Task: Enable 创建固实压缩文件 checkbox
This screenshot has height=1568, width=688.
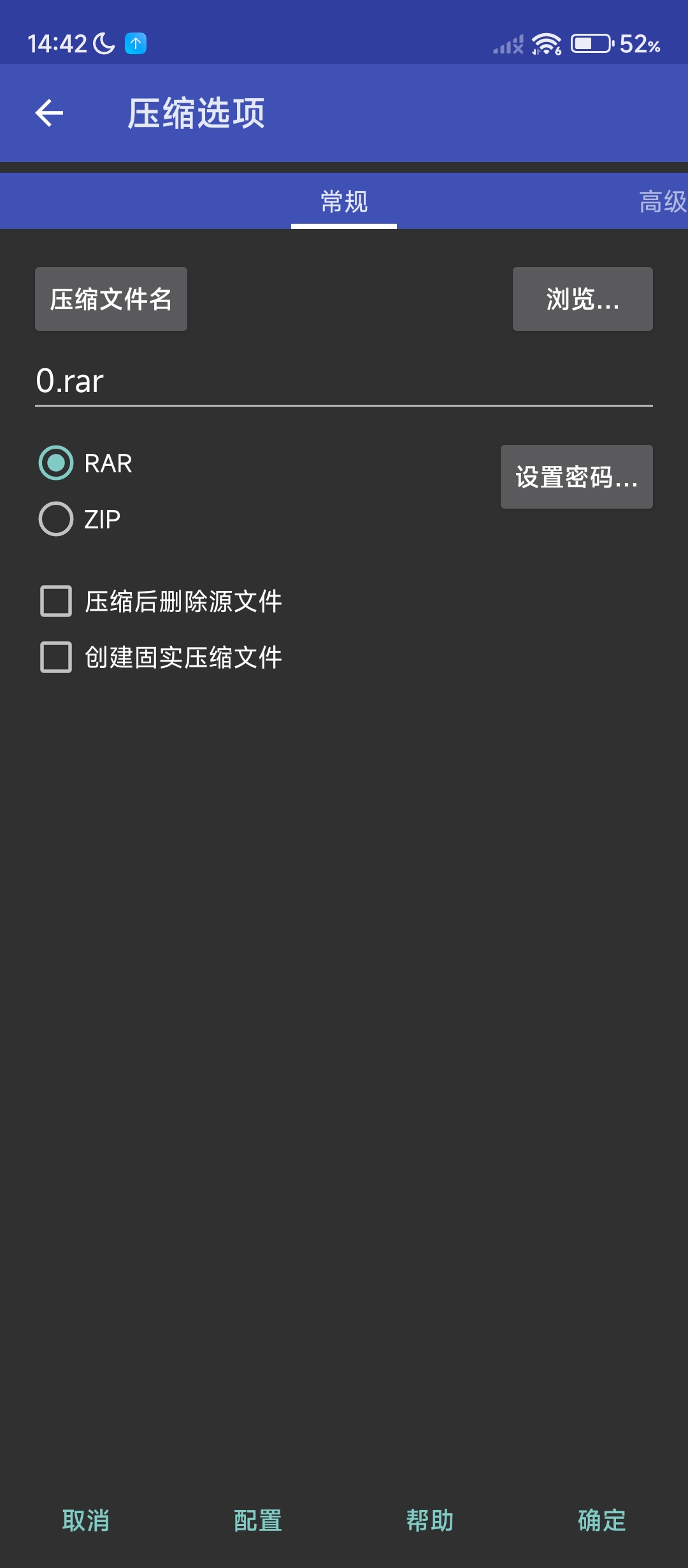Action: tap(56, 657)
